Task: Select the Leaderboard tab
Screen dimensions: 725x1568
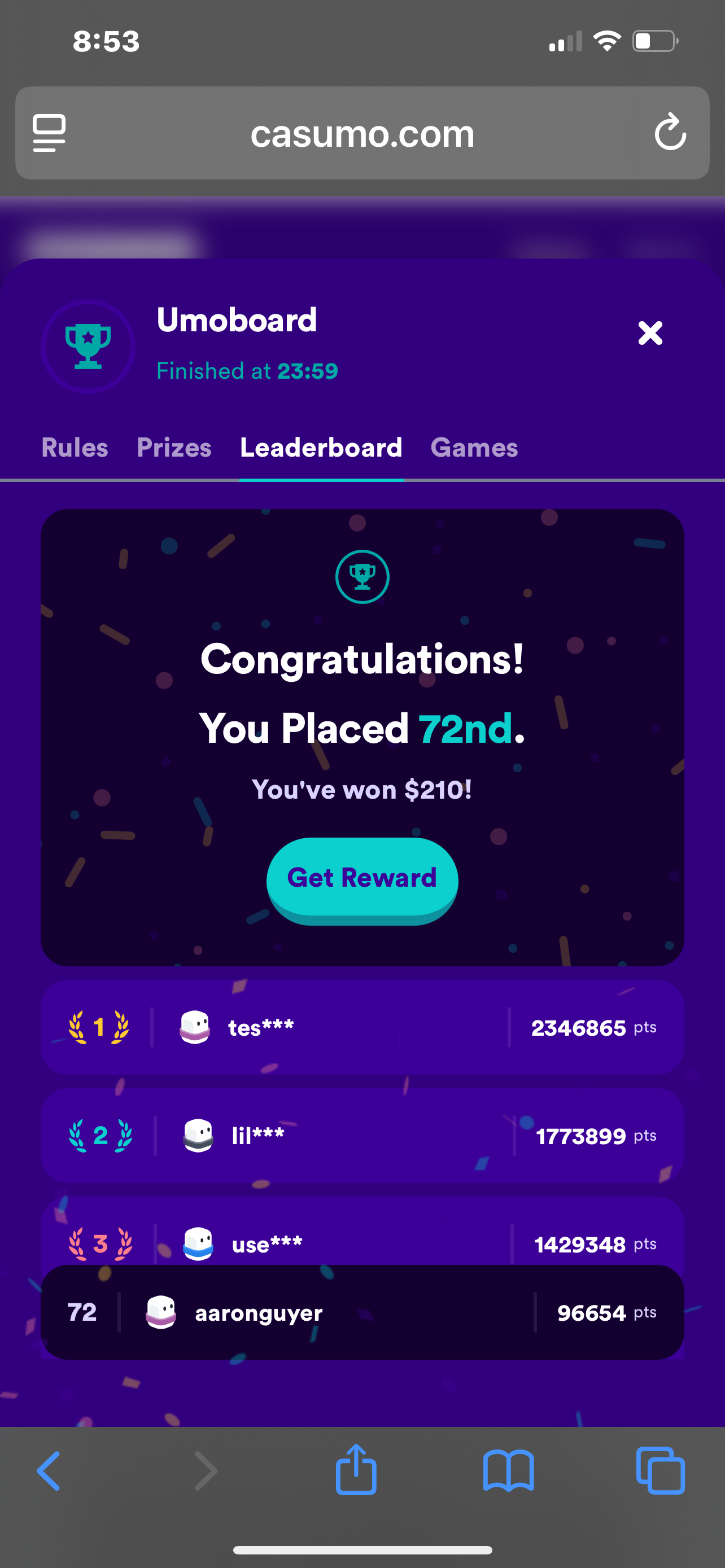Action: click(321, 448)
